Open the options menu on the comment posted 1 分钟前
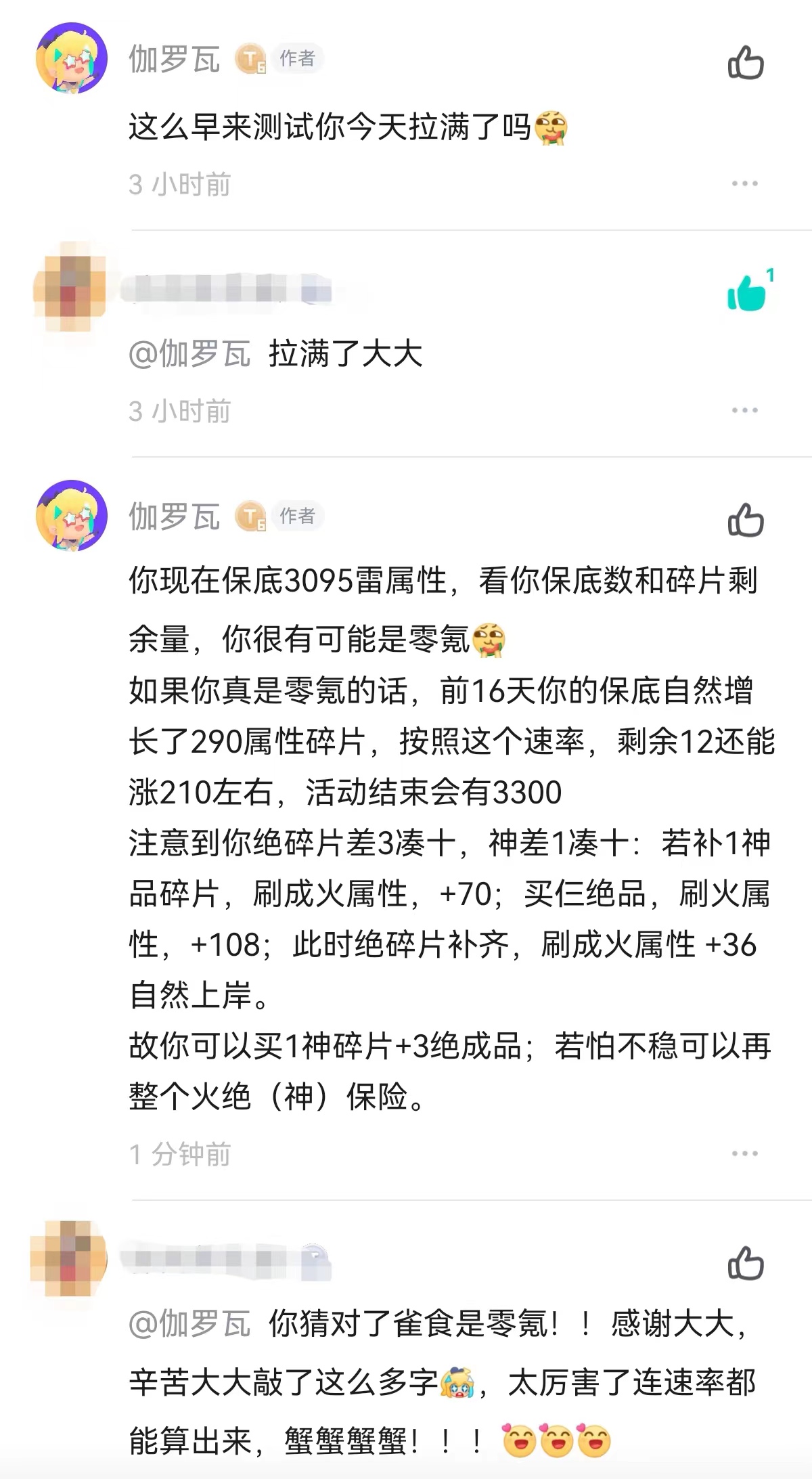This screenshot has width=812, height=1479. 744,1153
